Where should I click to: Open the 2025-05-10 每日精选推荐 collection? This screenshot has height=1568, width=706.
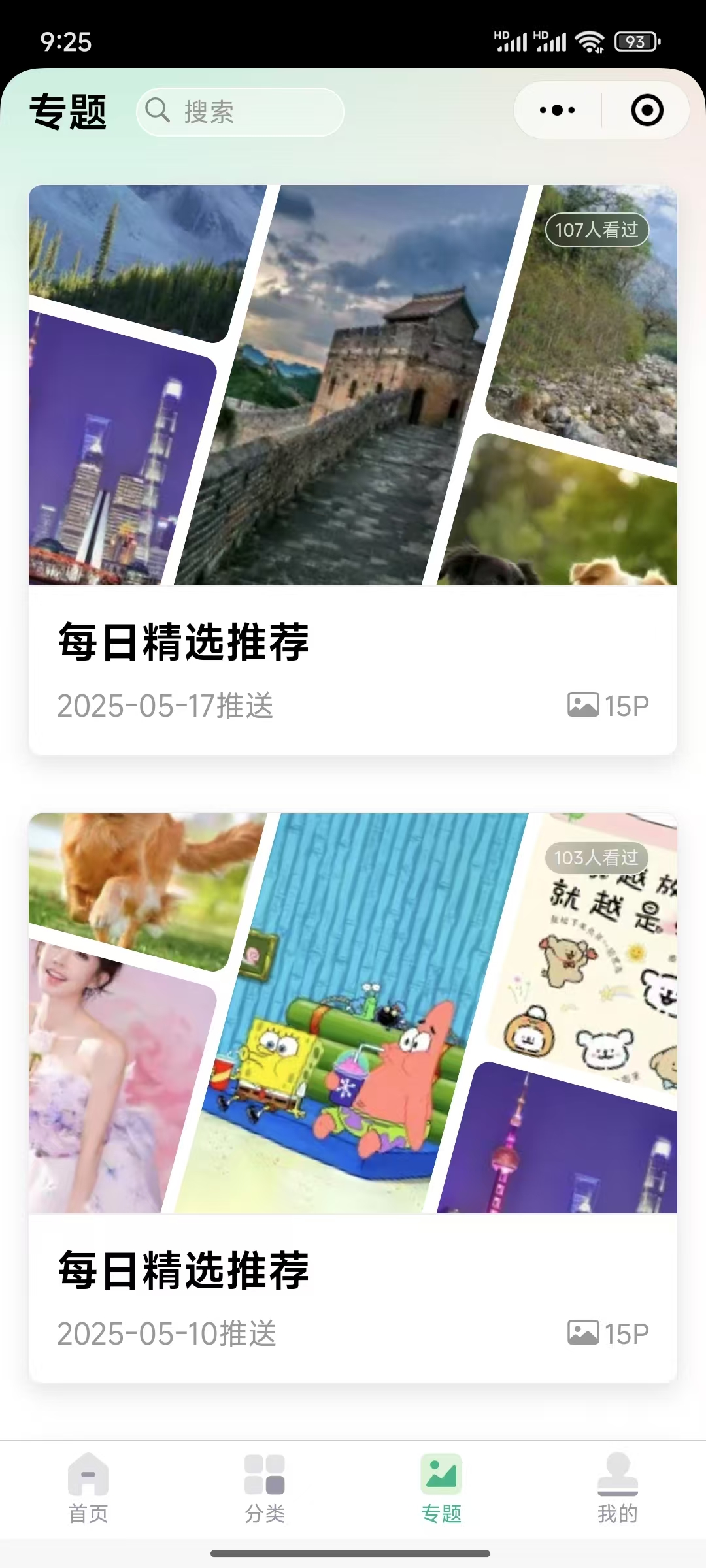click(x=353, y=1098)
